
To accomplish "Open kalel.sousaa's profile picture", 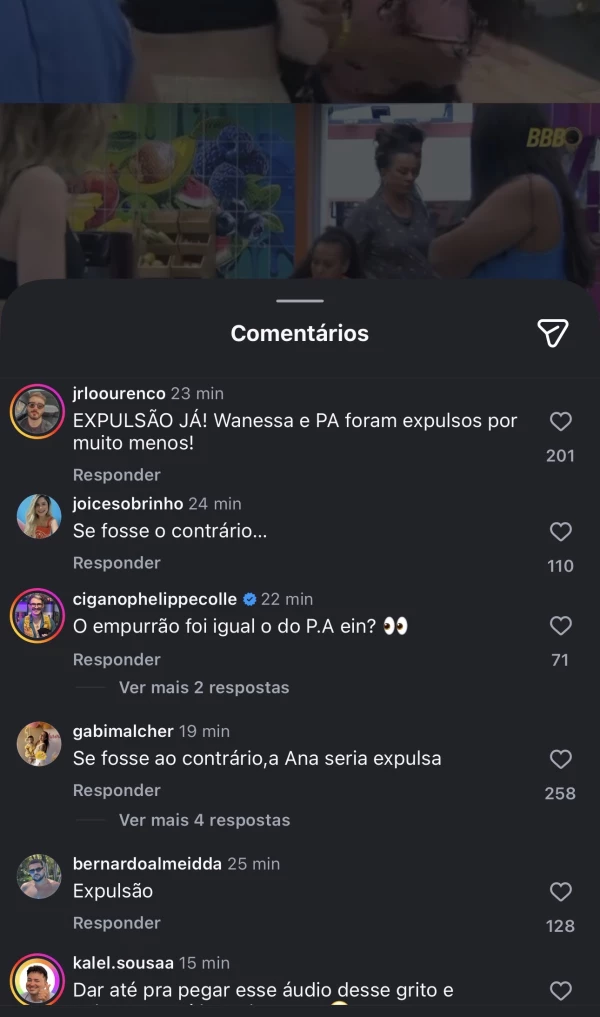I will [x=37, y=980].
